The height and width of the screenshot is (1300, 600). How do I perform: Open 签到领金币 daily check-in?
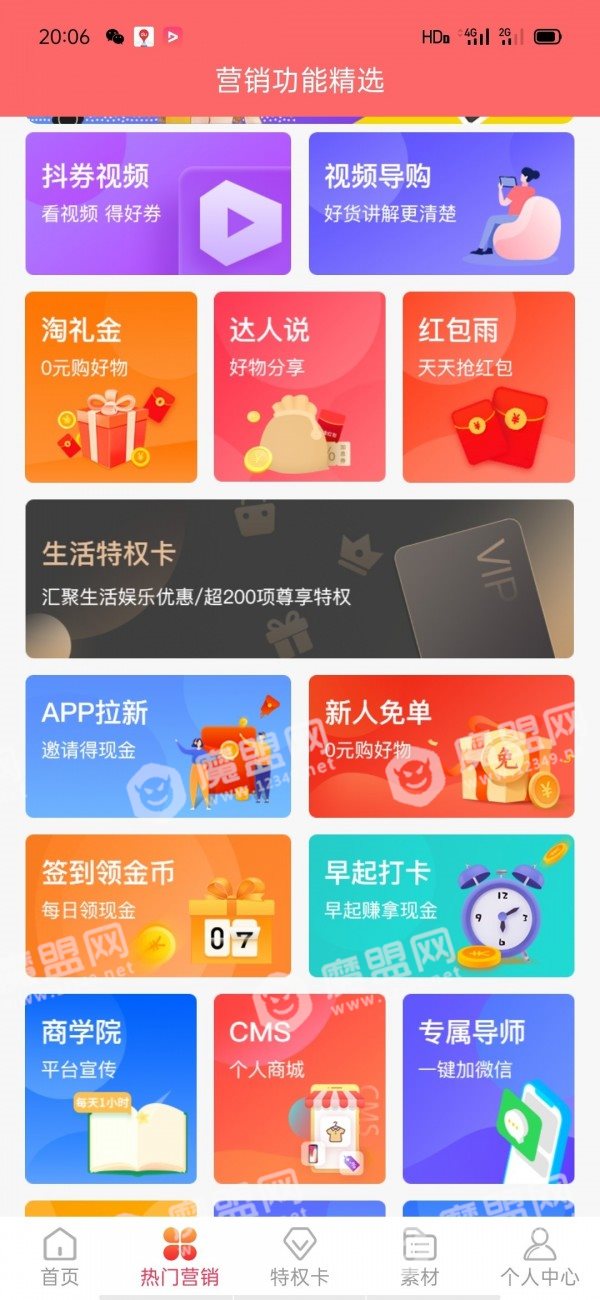click(x=158, y=906)
